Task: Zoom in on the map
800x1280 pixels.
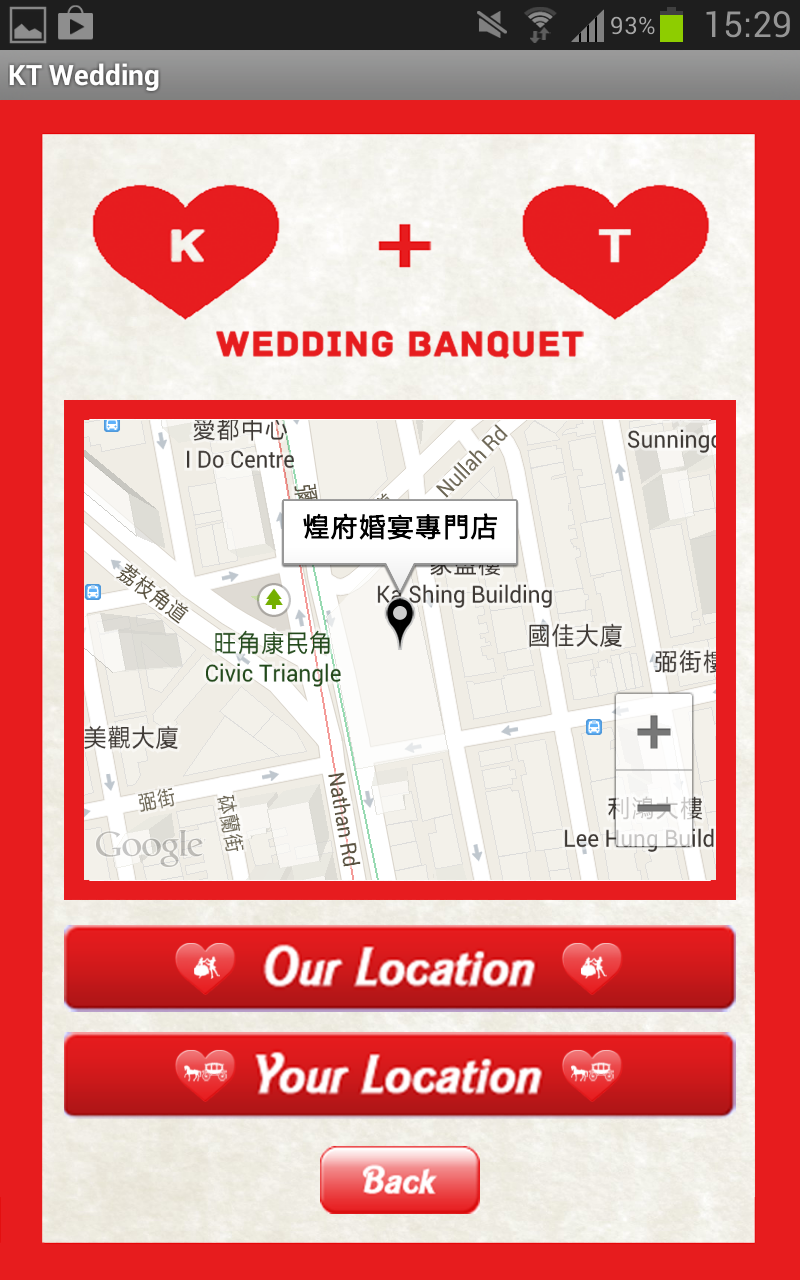Action: pyautogui.click(x=653, y=732)
